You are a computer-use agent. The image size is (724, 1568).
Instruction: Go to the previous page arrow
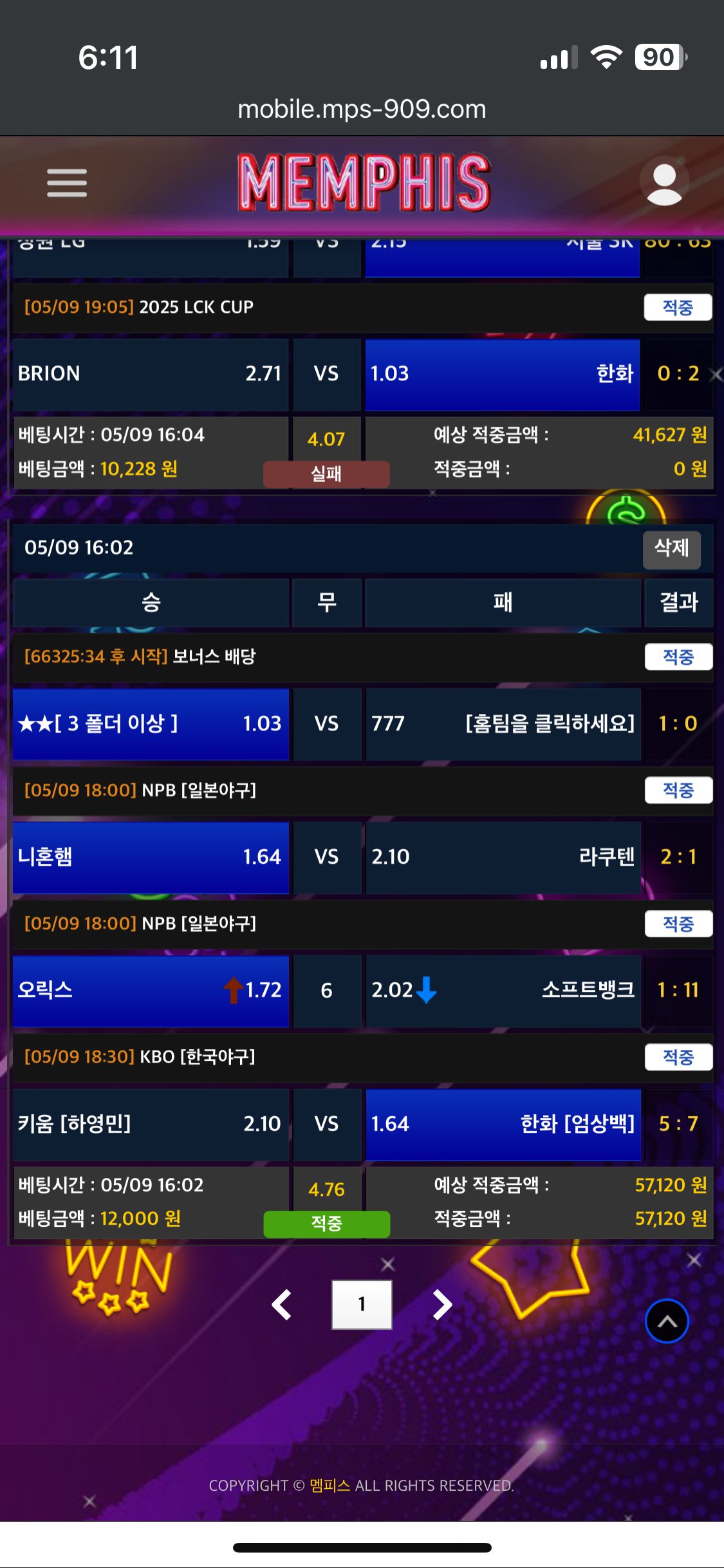(x=282, y=1305)
